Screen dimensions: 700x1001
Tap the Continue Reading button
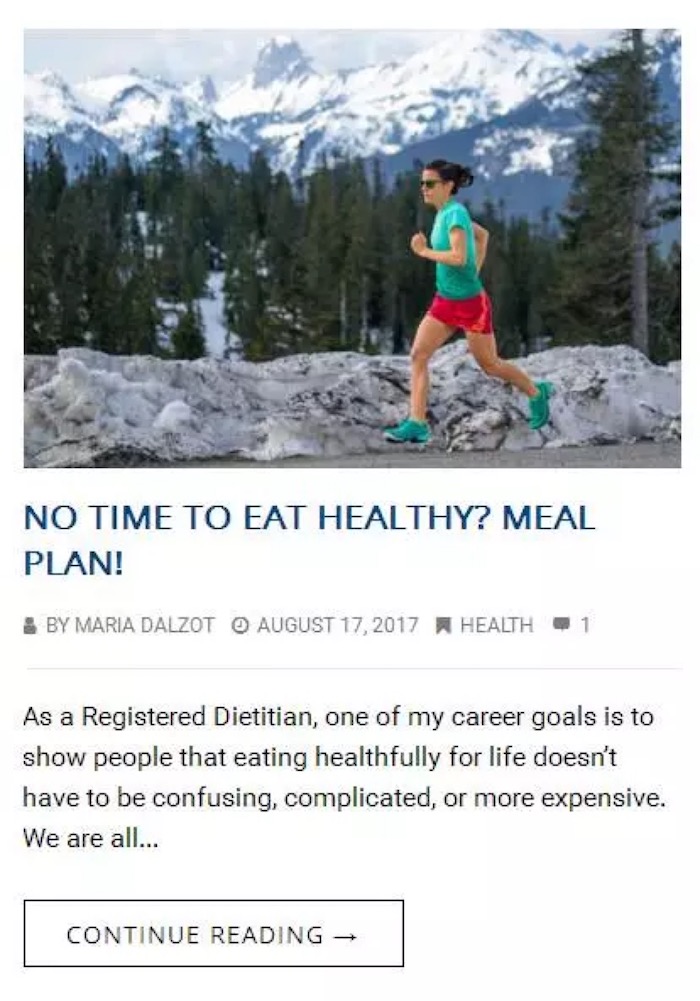[213, 934]
